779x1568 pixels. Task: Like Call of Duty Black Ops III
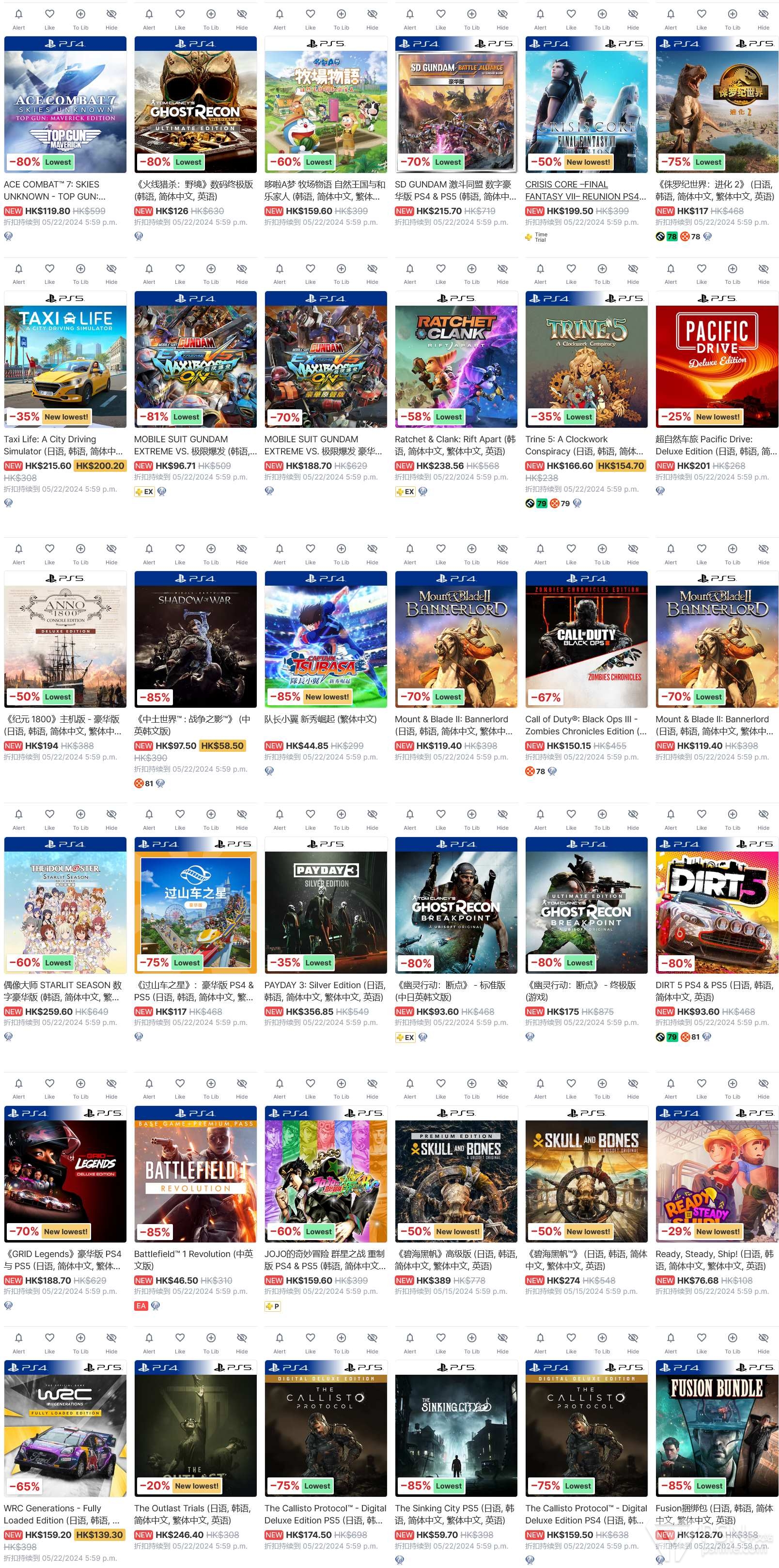click(571, 553)
